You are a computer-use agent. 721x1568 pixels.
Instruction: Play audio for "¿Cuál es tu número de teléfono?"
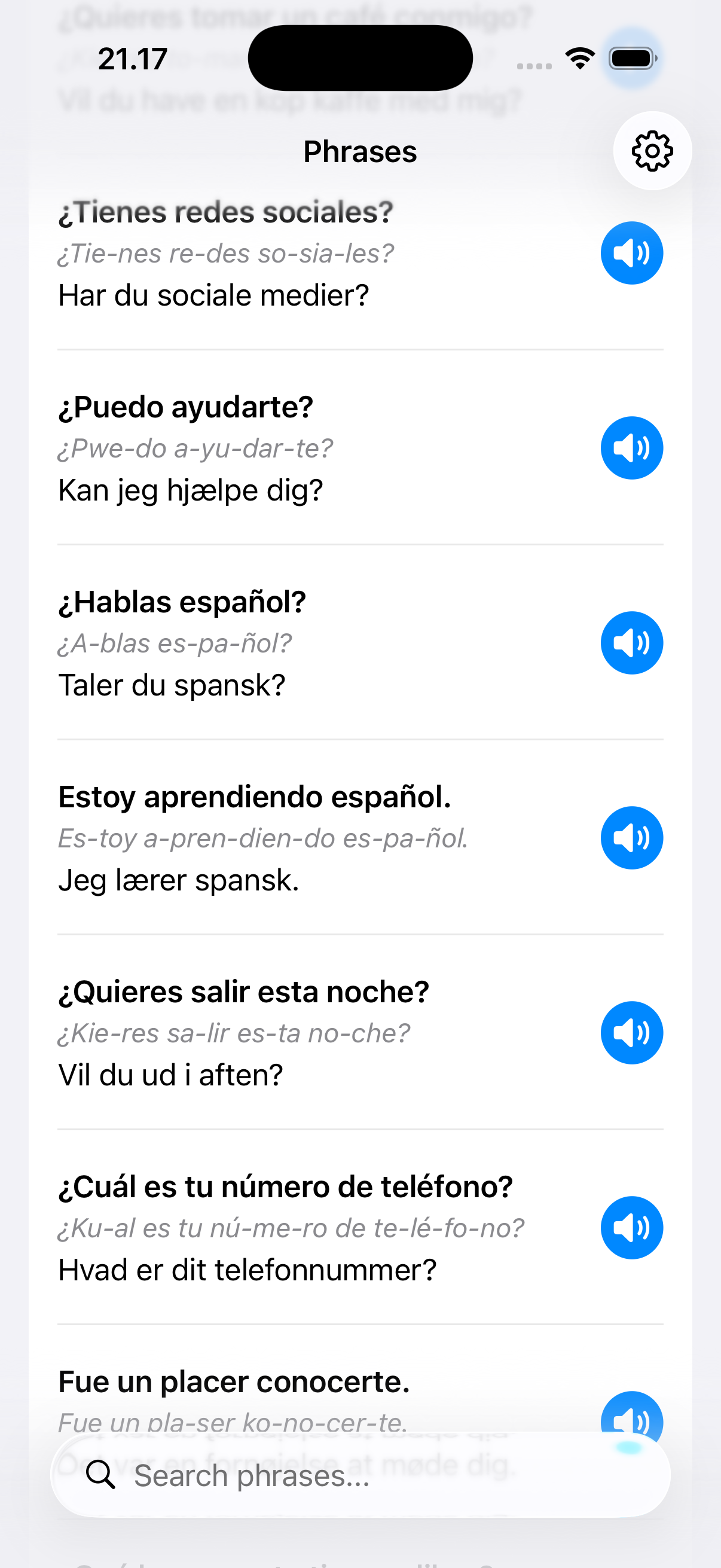tap(631, 1227)
